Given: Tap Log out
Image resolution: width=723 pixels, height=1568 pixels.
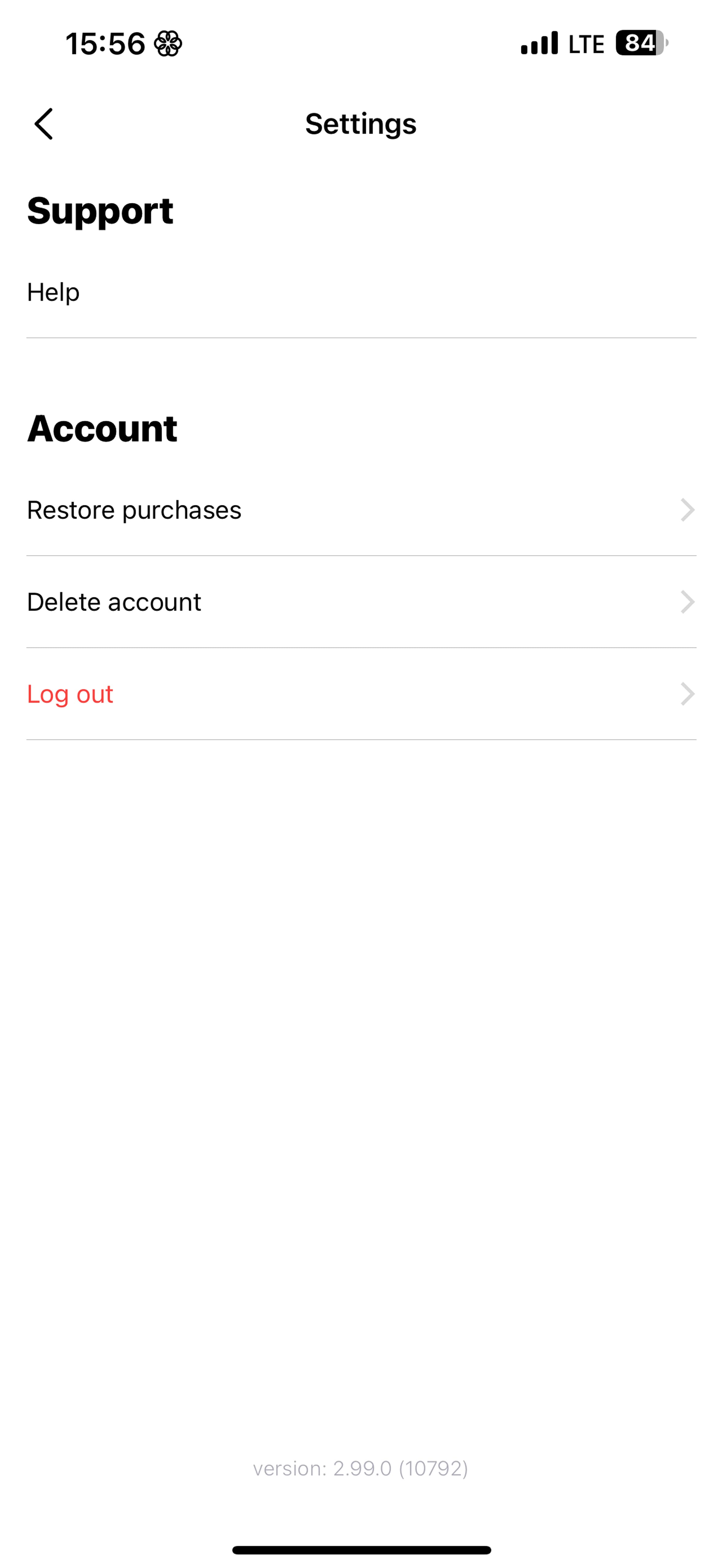Looking at the screenshot, I should [361, 694].
